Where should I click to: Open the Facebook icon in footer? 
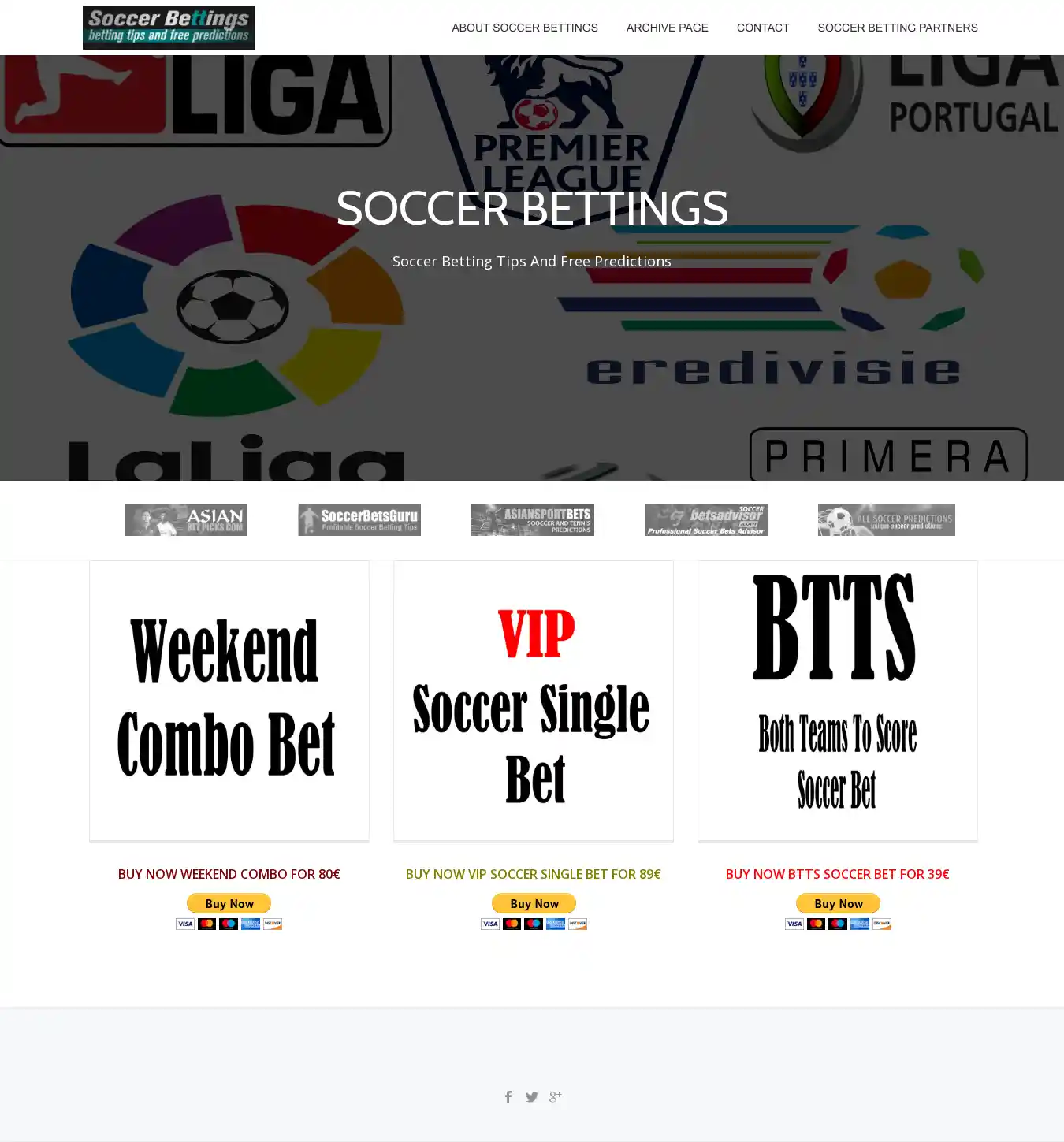(x=508, y=1097)
